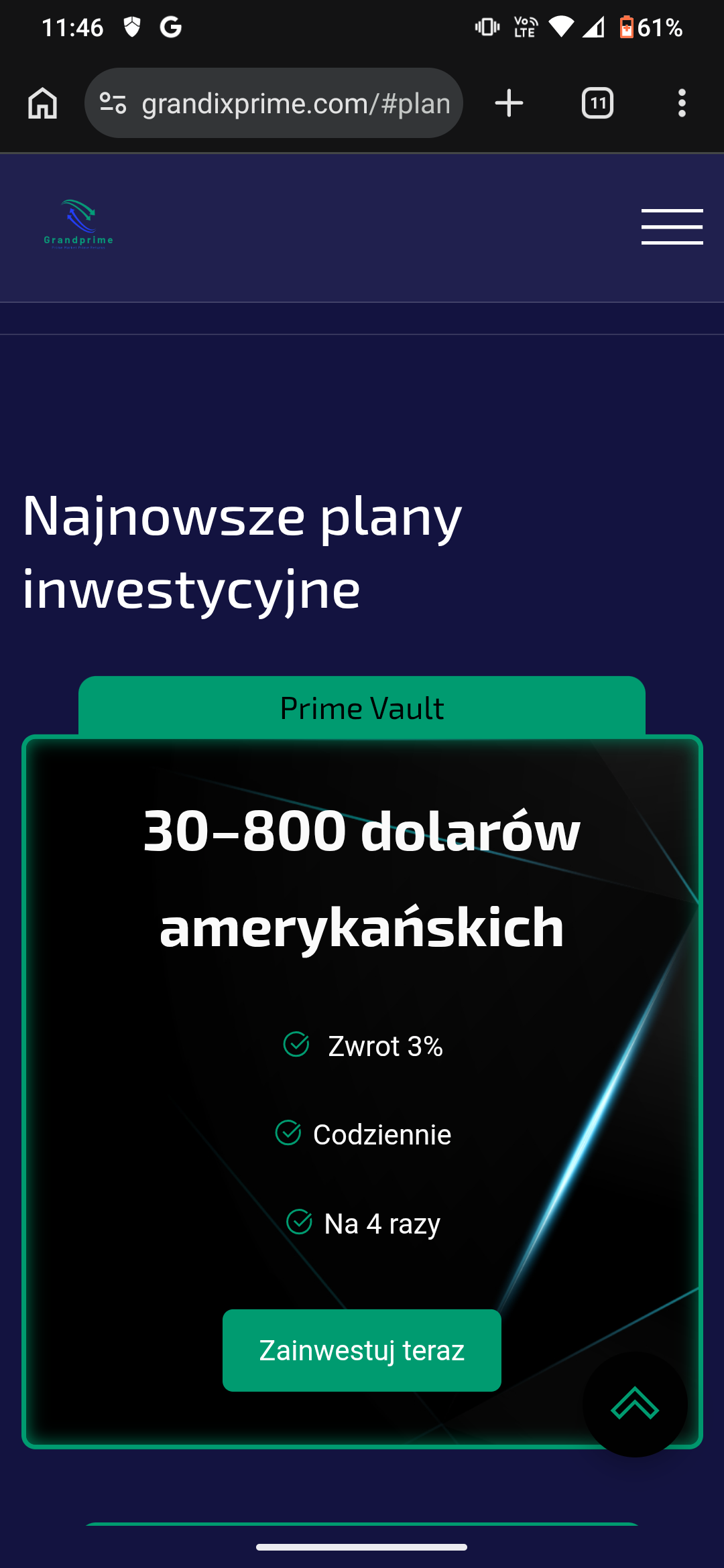Tap the grandixprime.com address bar
This screenshot has height=1568, width=724.
tap(295, 104)
